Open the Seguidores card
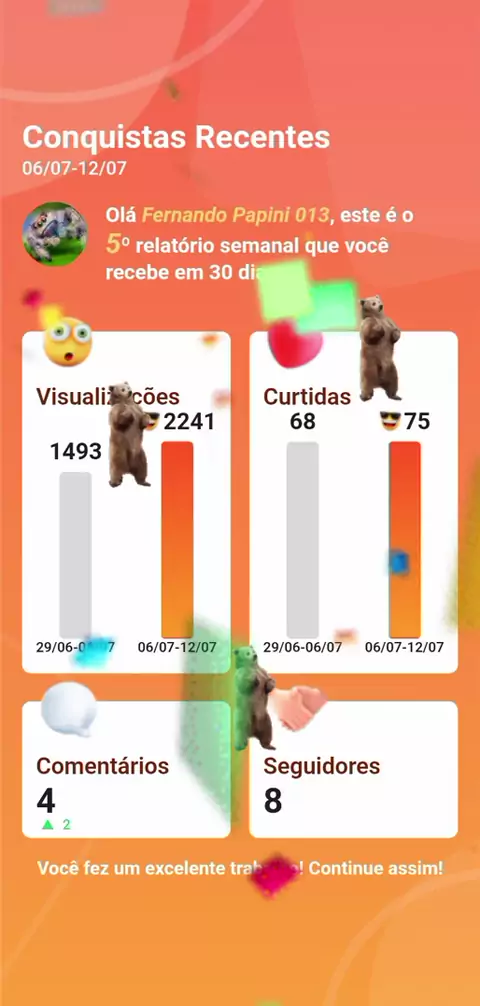 pyautogui.click(x=354, y=769)
